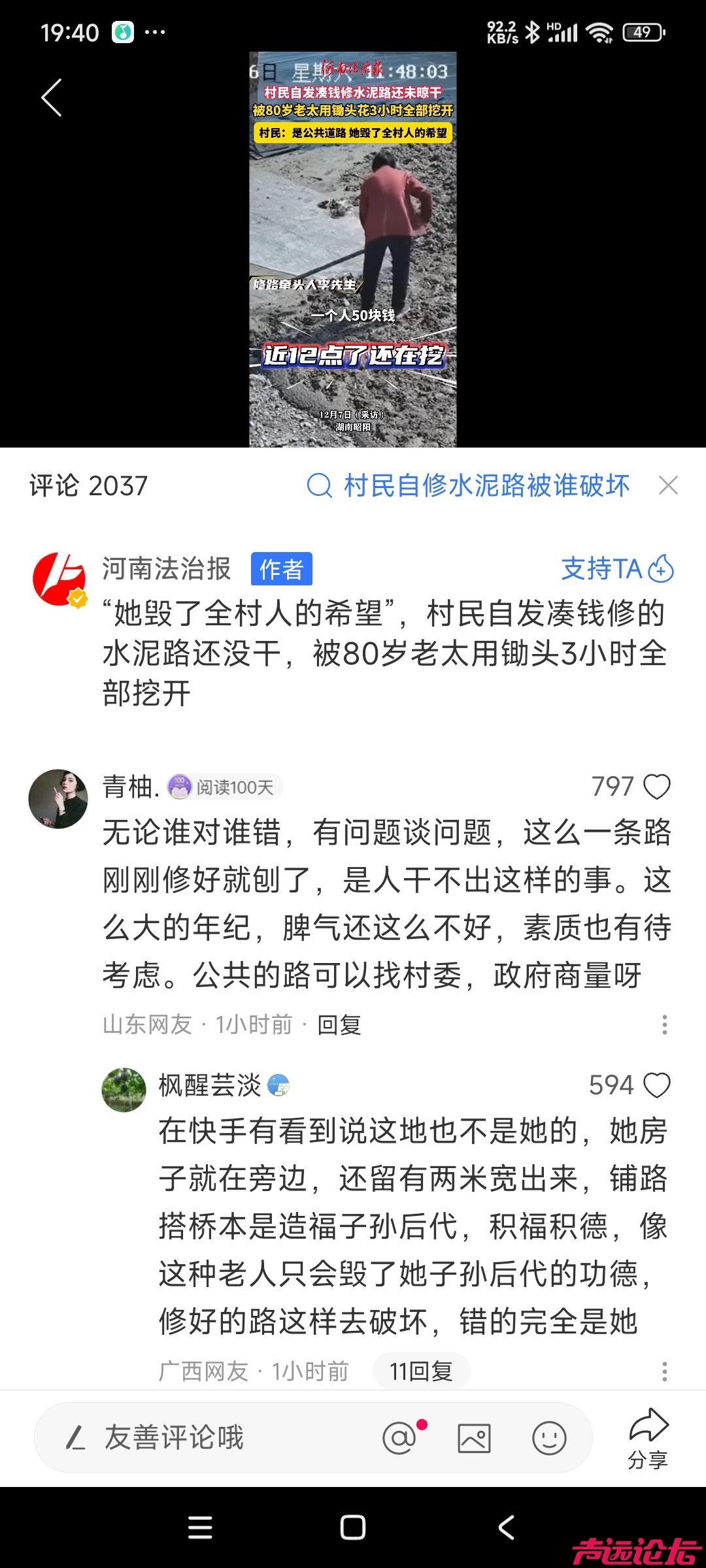
Task: Open the emoji picker
Action: point(549,1438)
